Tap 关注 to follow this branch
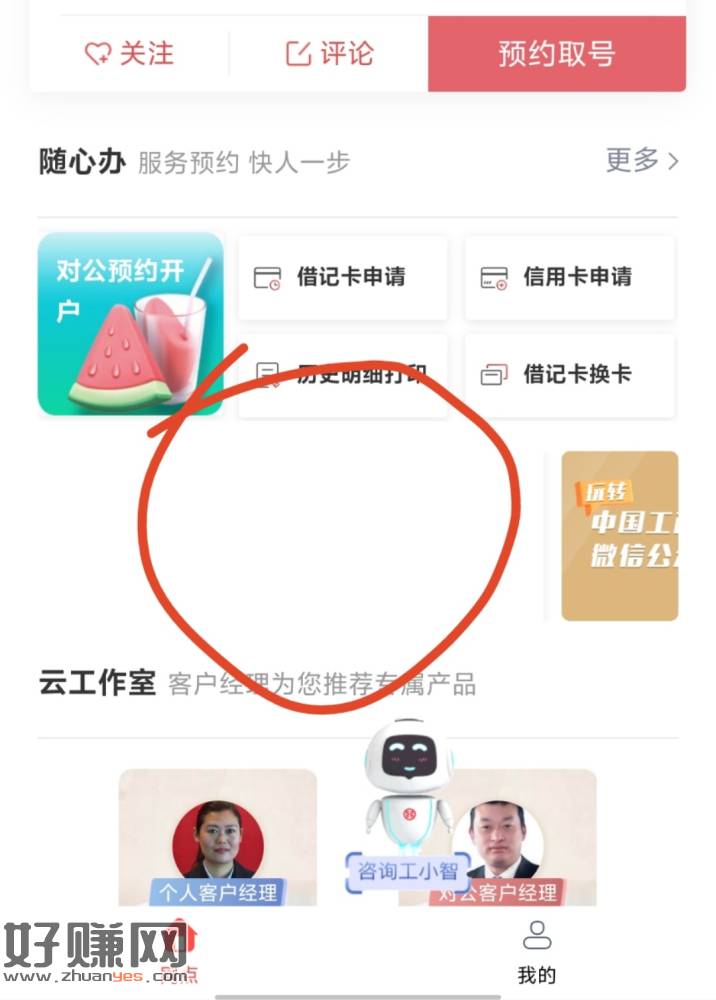The image size is (716, 1000). tap(129, 53)
